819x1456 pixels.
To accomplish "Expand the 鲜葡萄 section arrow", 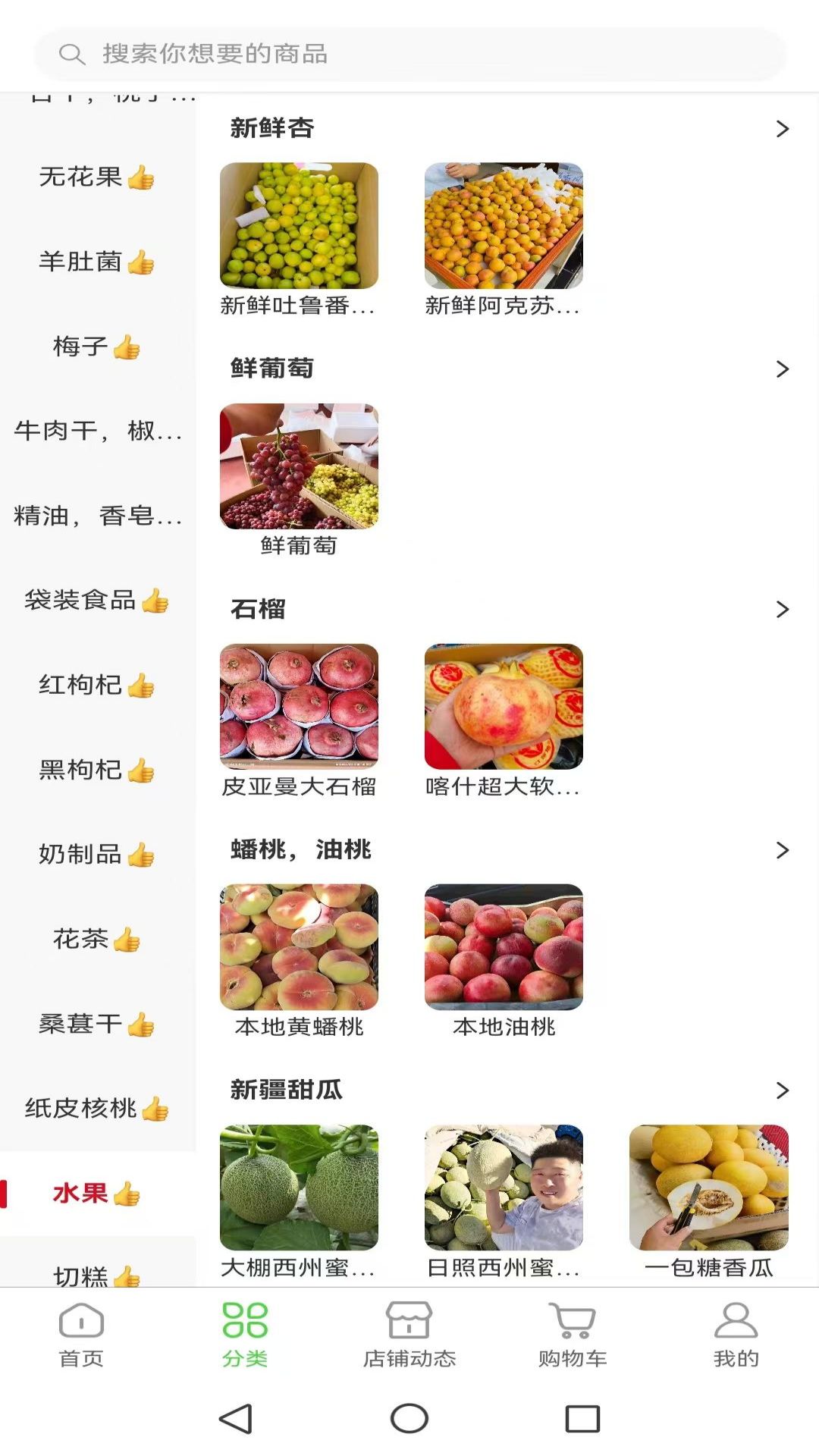I will (x=783, y=369).
